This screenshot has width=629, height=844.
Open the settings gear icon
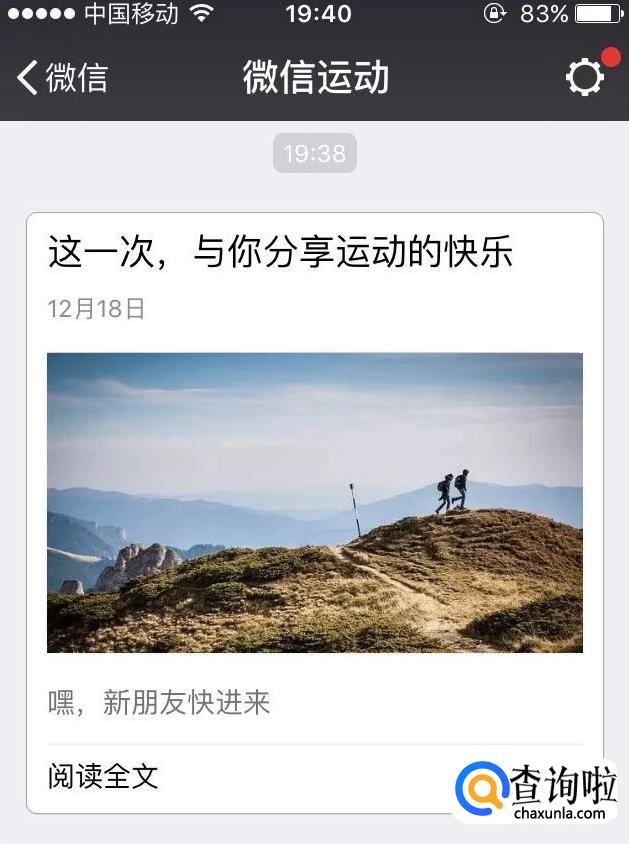coord(585,78)
